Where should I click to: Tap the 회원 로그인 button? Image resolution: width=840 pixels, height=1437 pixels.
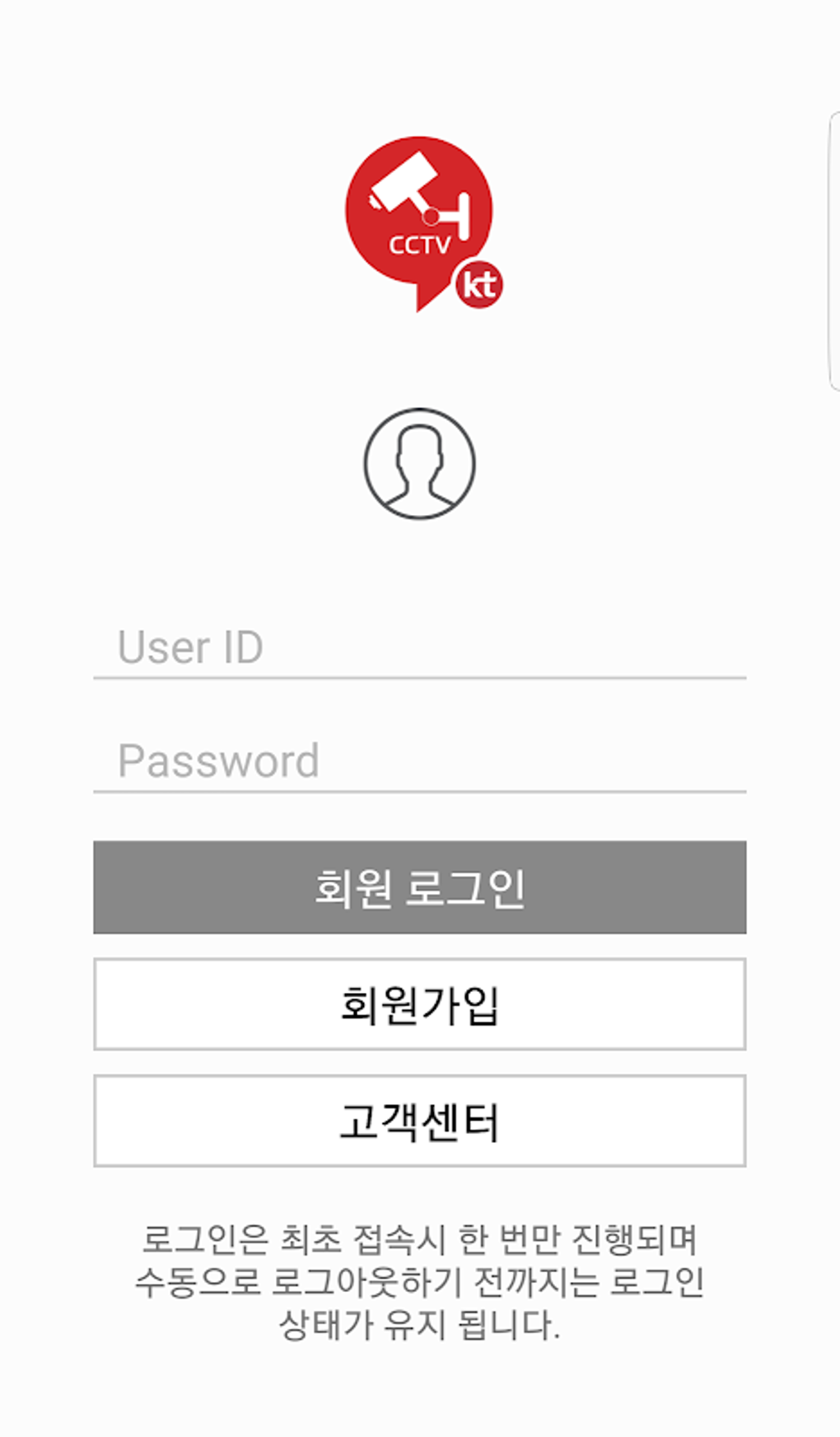(419, 887)
